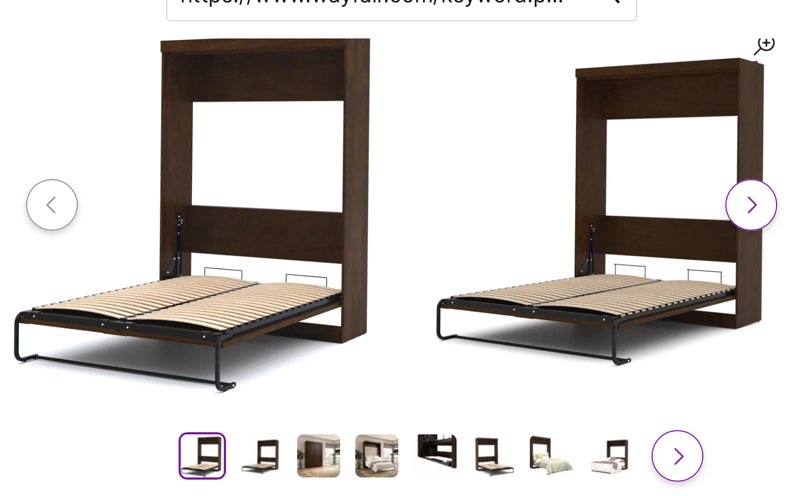Select the eighth thumbnail with white mattress
Screen dimensions: 800x496
[609, 456]
